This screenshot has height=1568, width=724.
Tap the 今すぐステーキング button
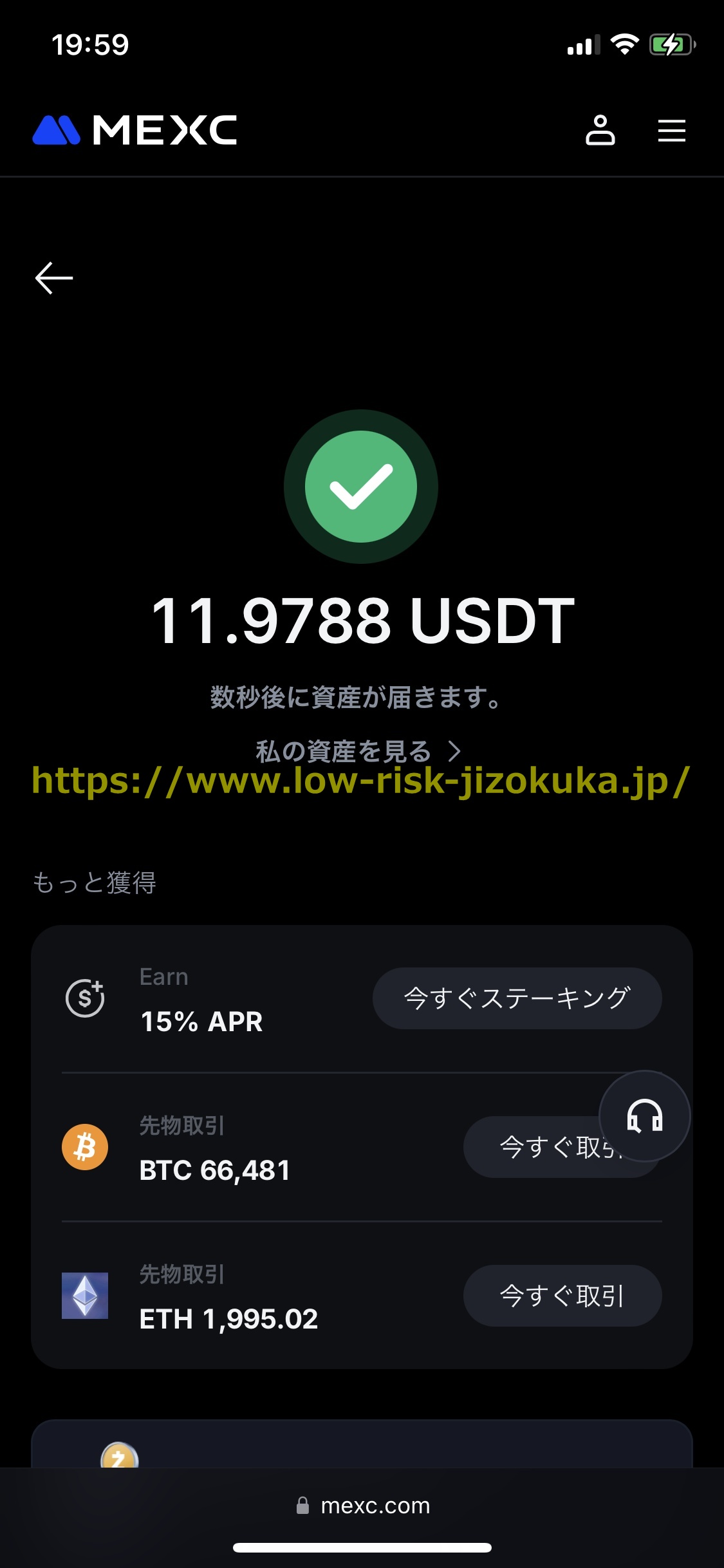[x=517, y=998]
